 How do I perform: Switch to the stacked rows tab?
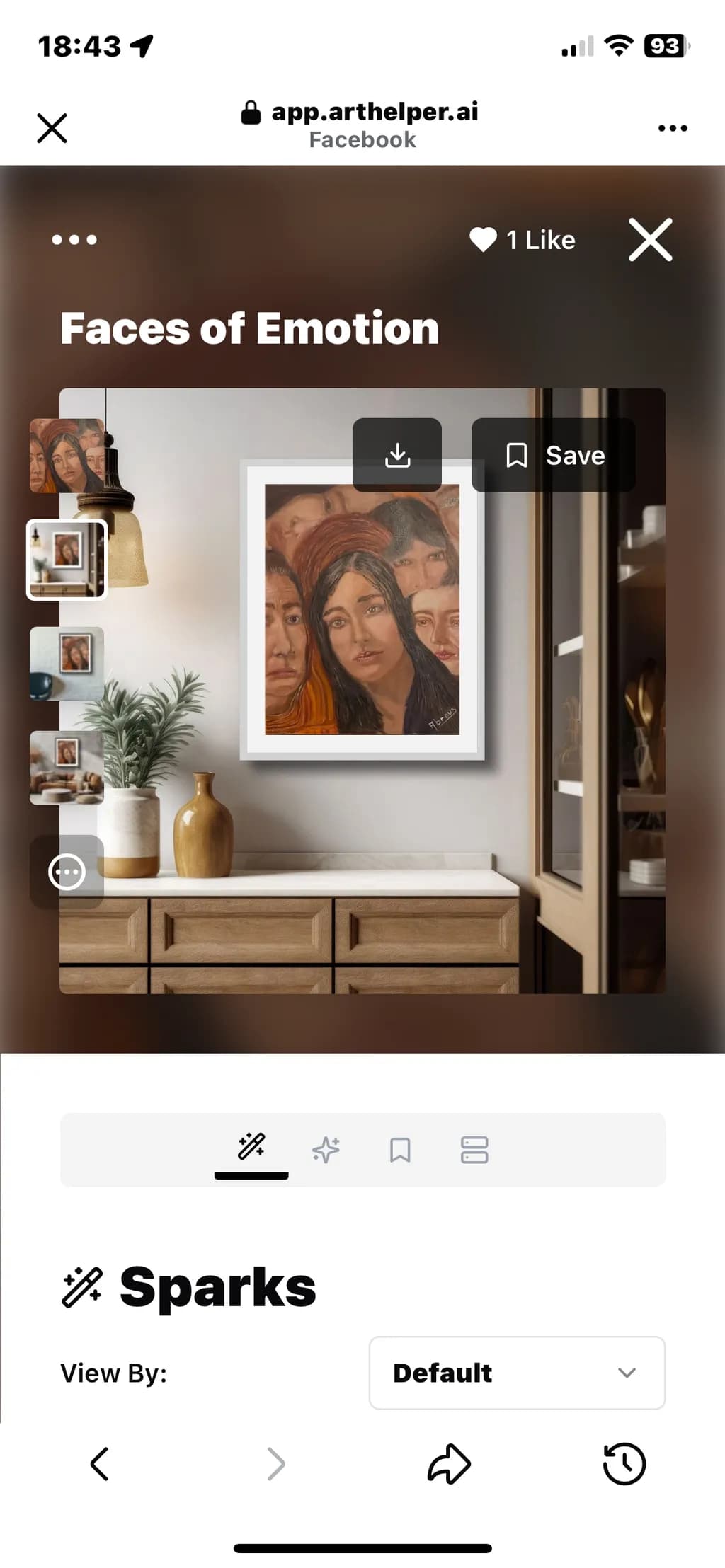pyautogui.click(x=474, y=1150)
